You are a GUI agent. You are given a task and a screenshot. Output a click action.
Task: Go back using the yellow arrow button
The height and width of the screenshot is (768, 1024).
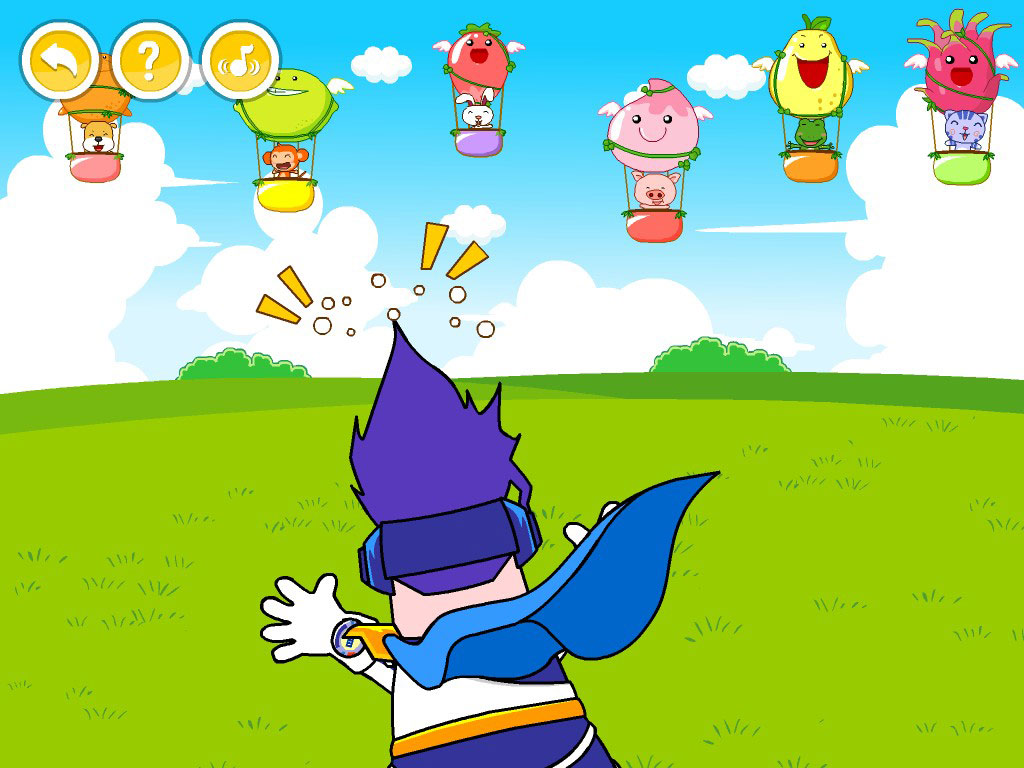[x=60, y=61]
